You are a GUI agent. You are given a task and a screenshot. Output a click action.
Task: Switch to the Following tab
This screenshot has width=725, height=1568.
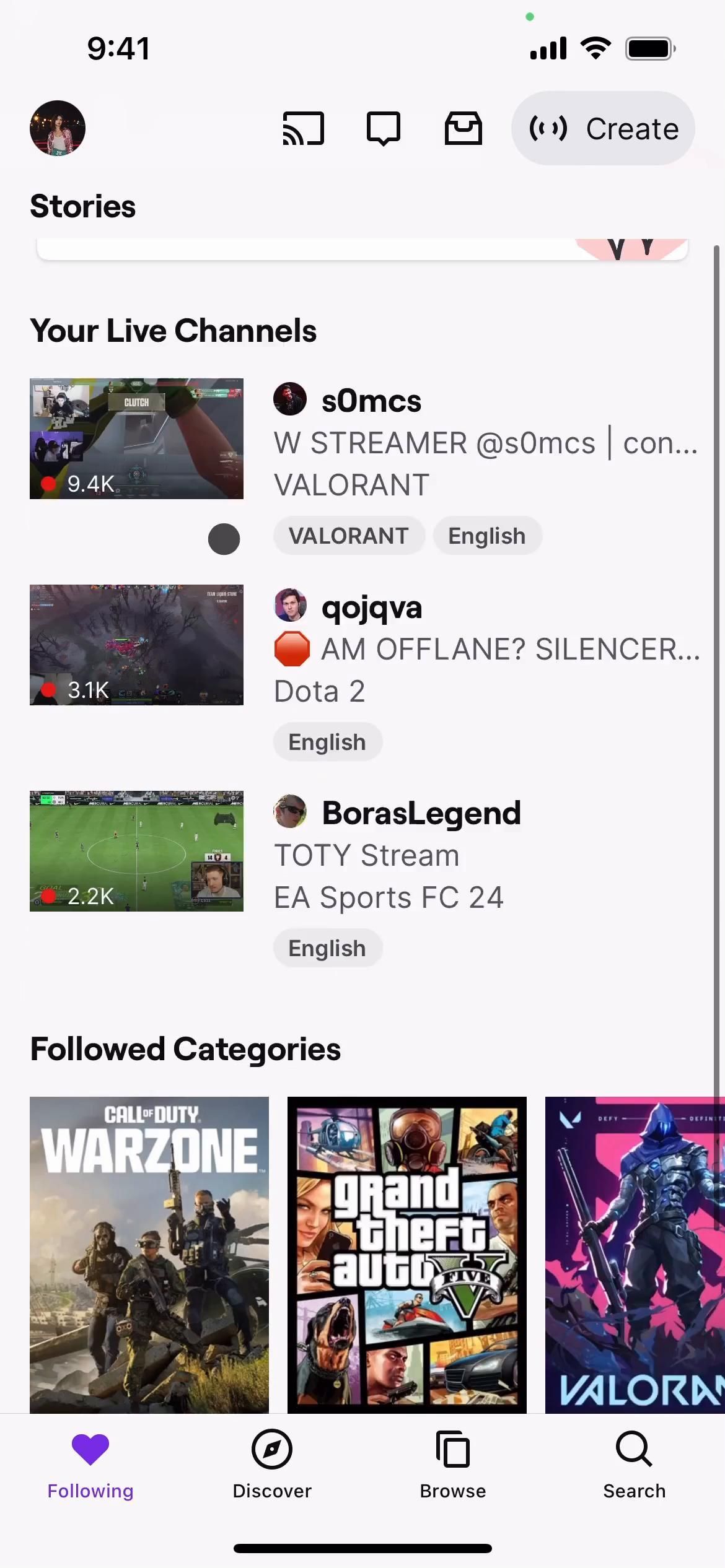click(90, 1465)
